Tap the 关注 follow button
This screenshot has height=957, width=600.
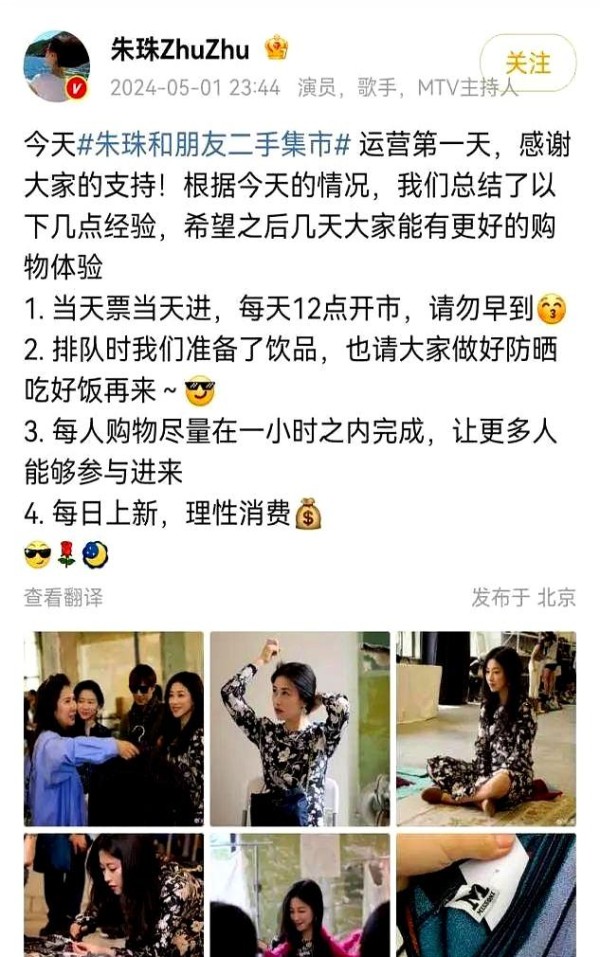[527, 63]
